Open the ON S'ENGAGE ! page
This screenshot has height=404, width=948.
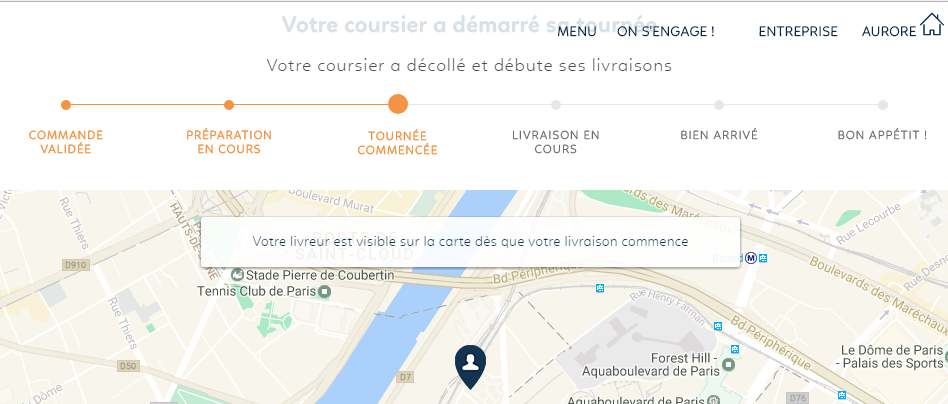click(665, 32)
